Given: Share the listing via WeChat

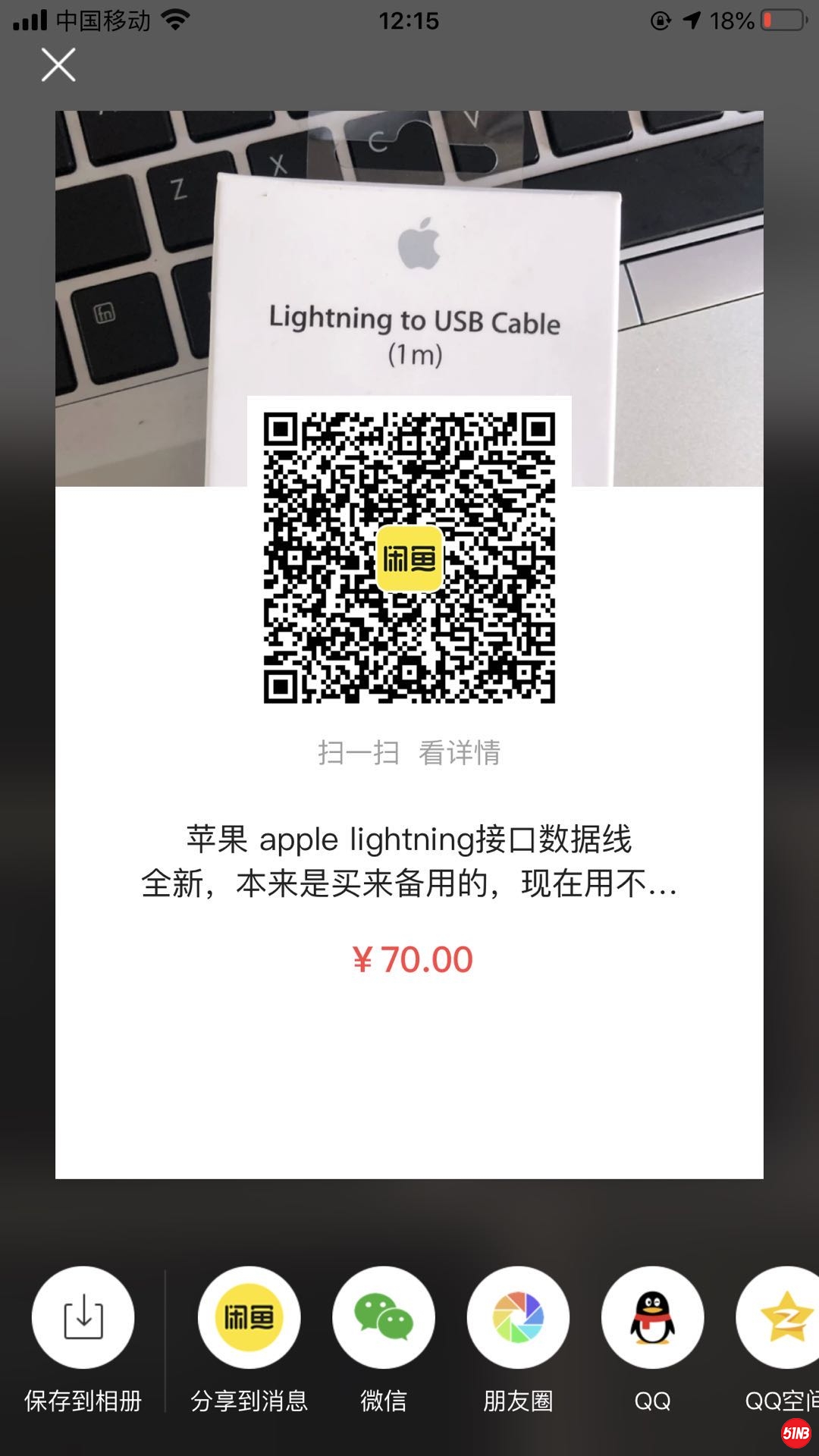Looking at the screenshot, I should tap(384, 1318).
